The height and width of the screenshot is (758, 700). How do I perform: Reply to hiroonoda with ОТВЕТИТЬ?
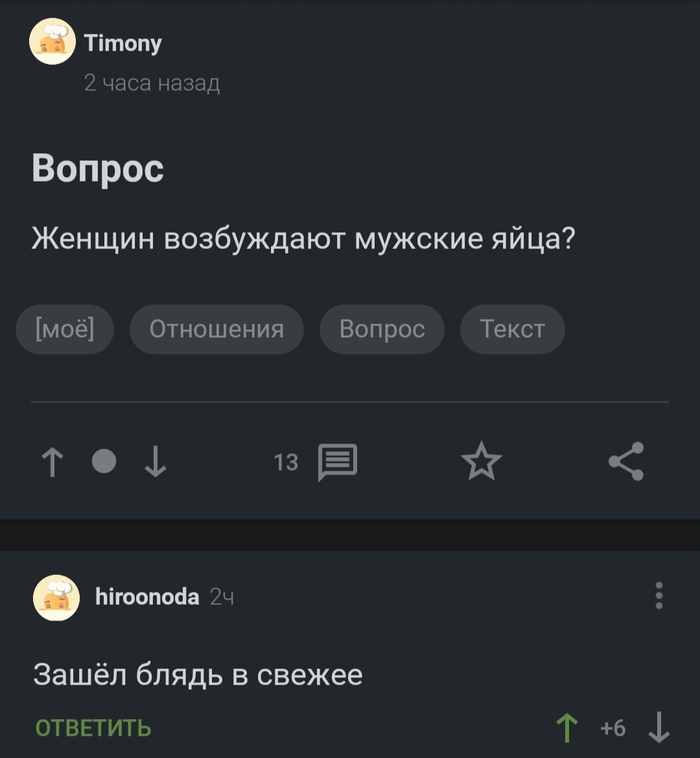coord(93,728)
